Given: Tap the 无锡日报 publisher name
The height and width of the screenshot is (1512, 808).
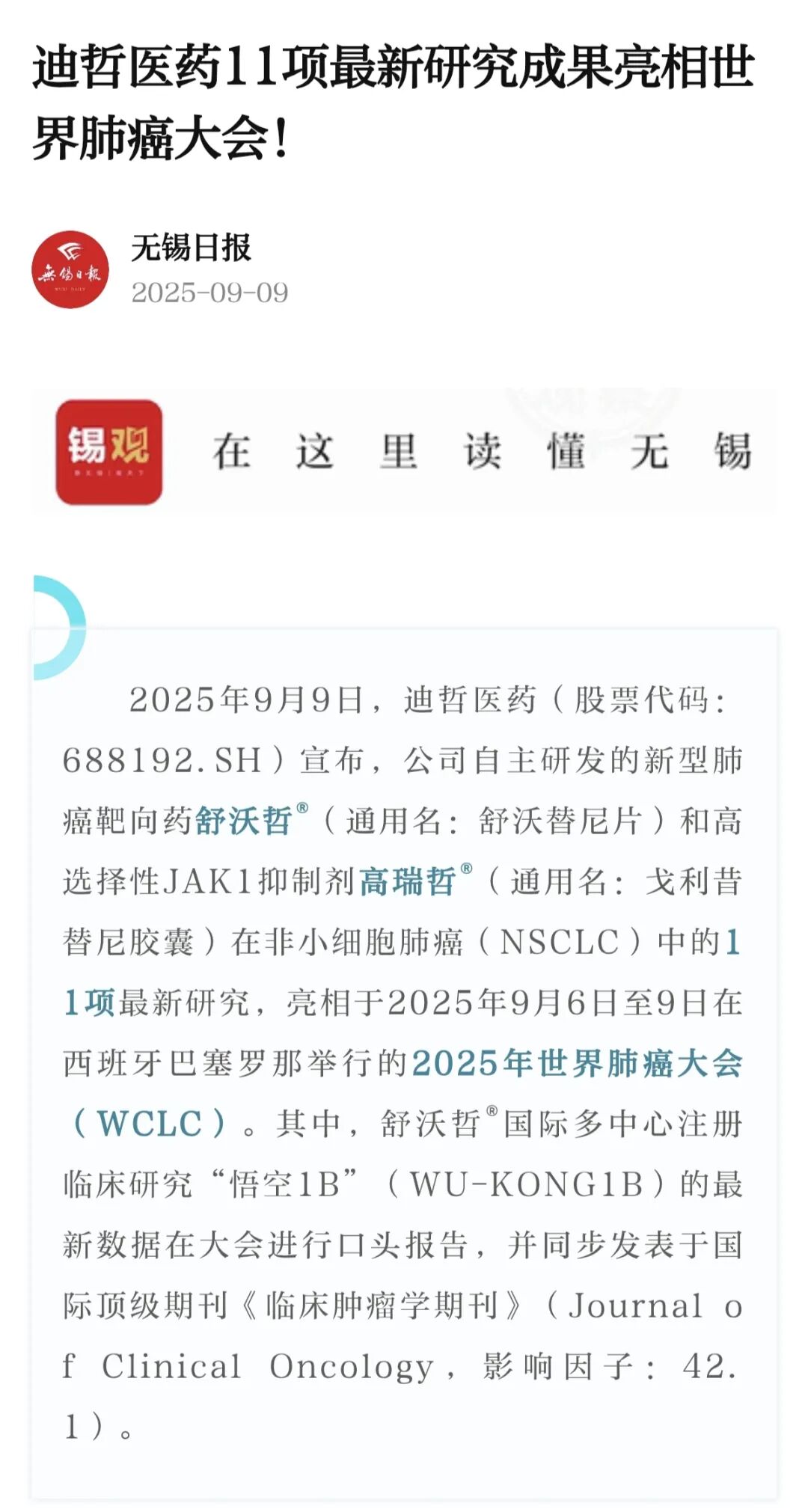Looking at the screenshot, I should [x=191, y=248].
